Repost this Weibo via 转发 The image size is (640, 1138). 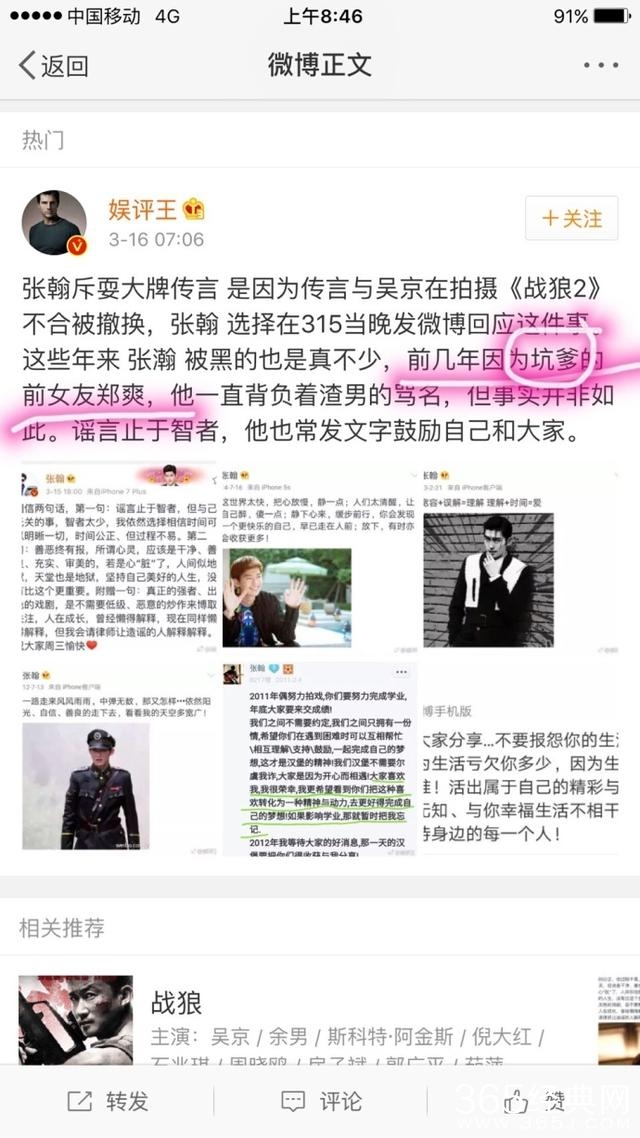pos(108,1101)
